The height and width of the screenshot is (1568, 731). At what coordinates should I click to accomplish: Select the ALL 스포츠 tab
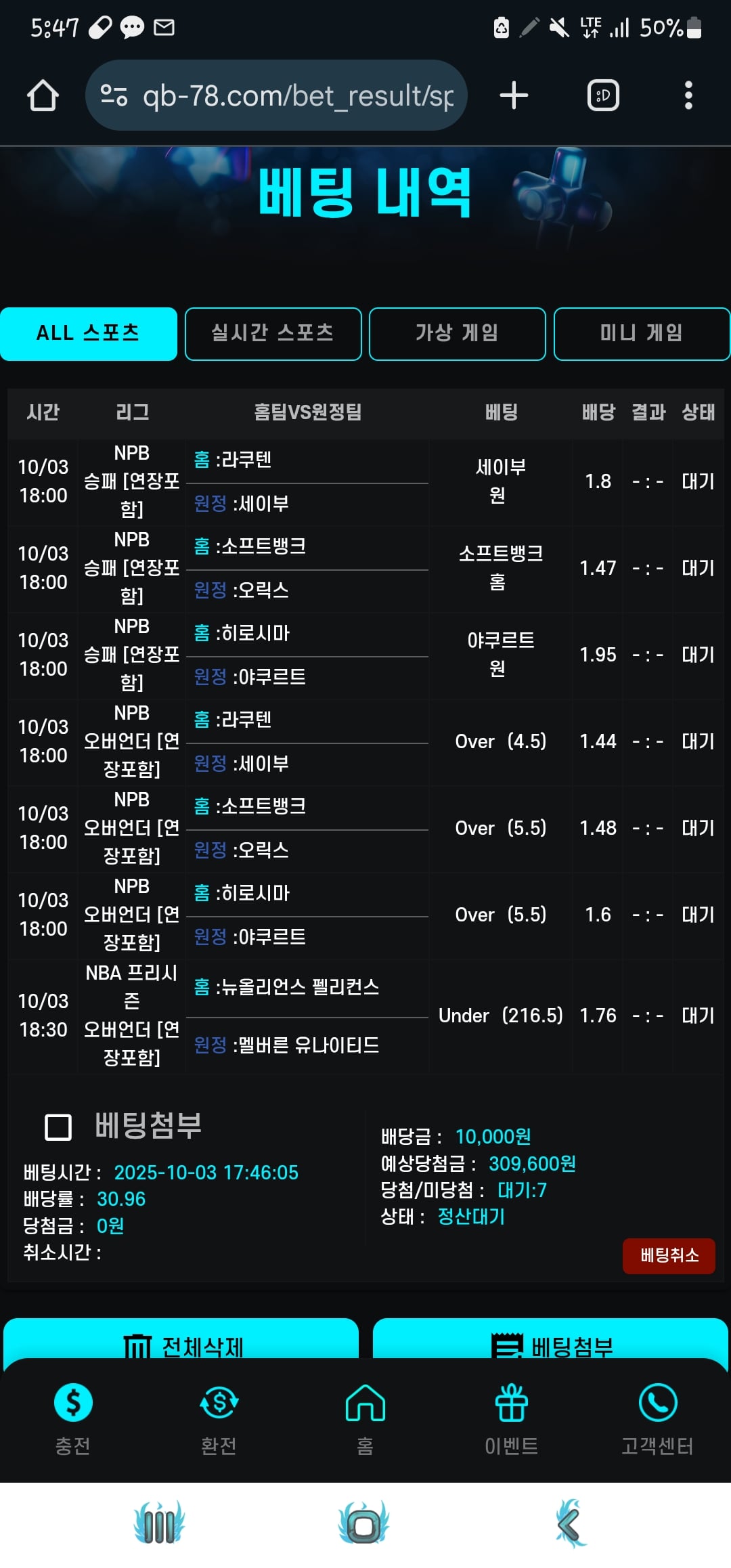coord(89,334)
